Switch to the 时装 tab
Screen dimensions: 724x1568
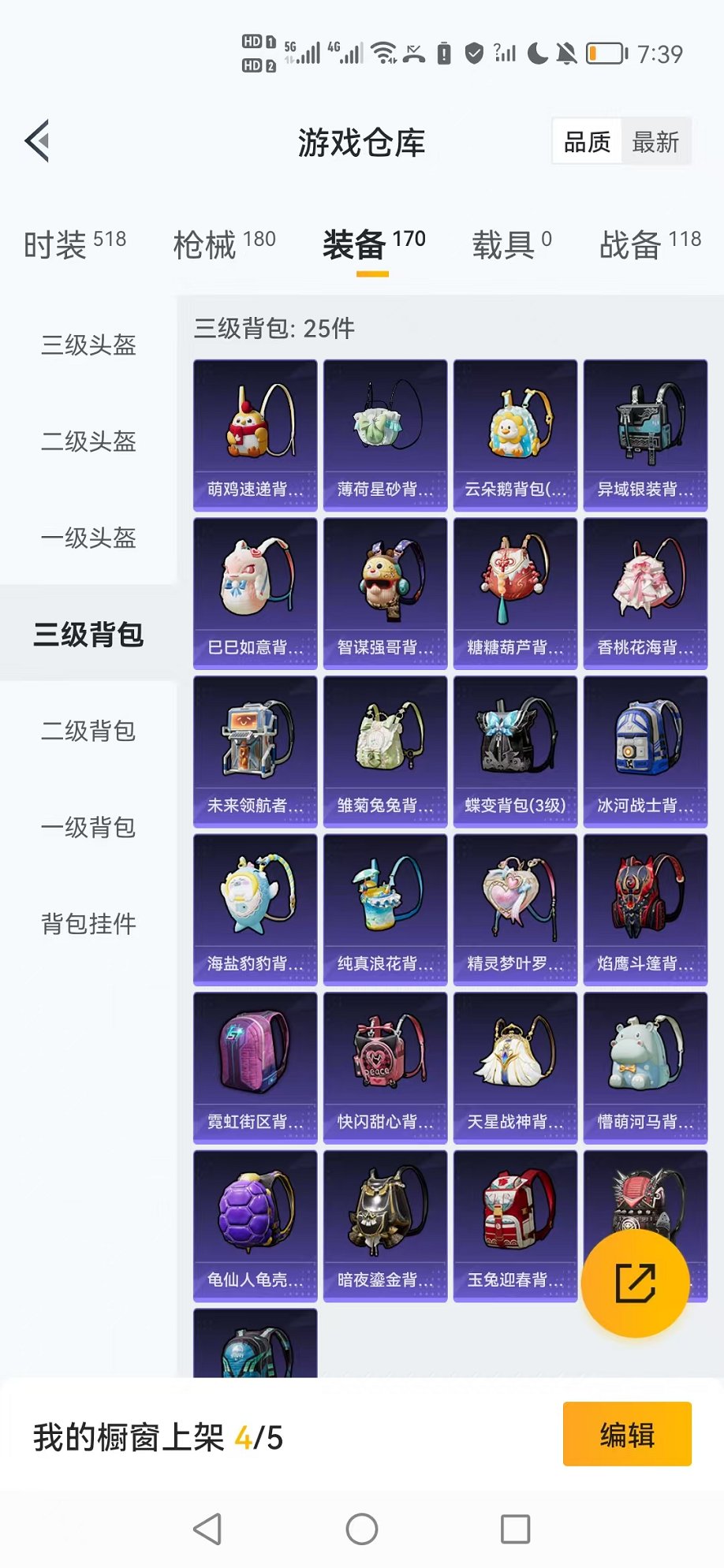(x=75, y=244)
